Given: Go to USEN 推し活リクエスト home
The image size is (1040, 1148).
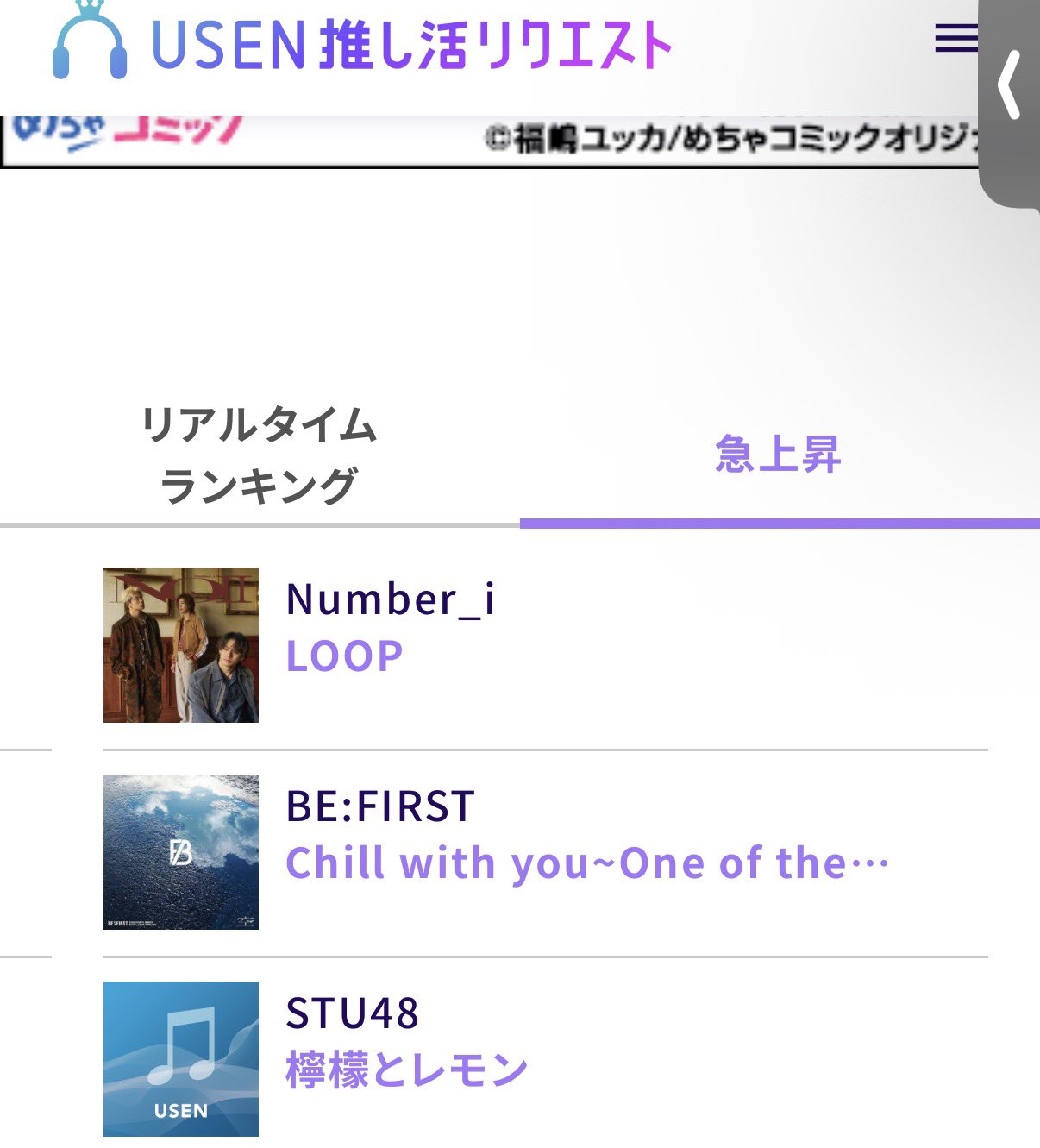Looking at the screenshot, I should pos(362,43).
